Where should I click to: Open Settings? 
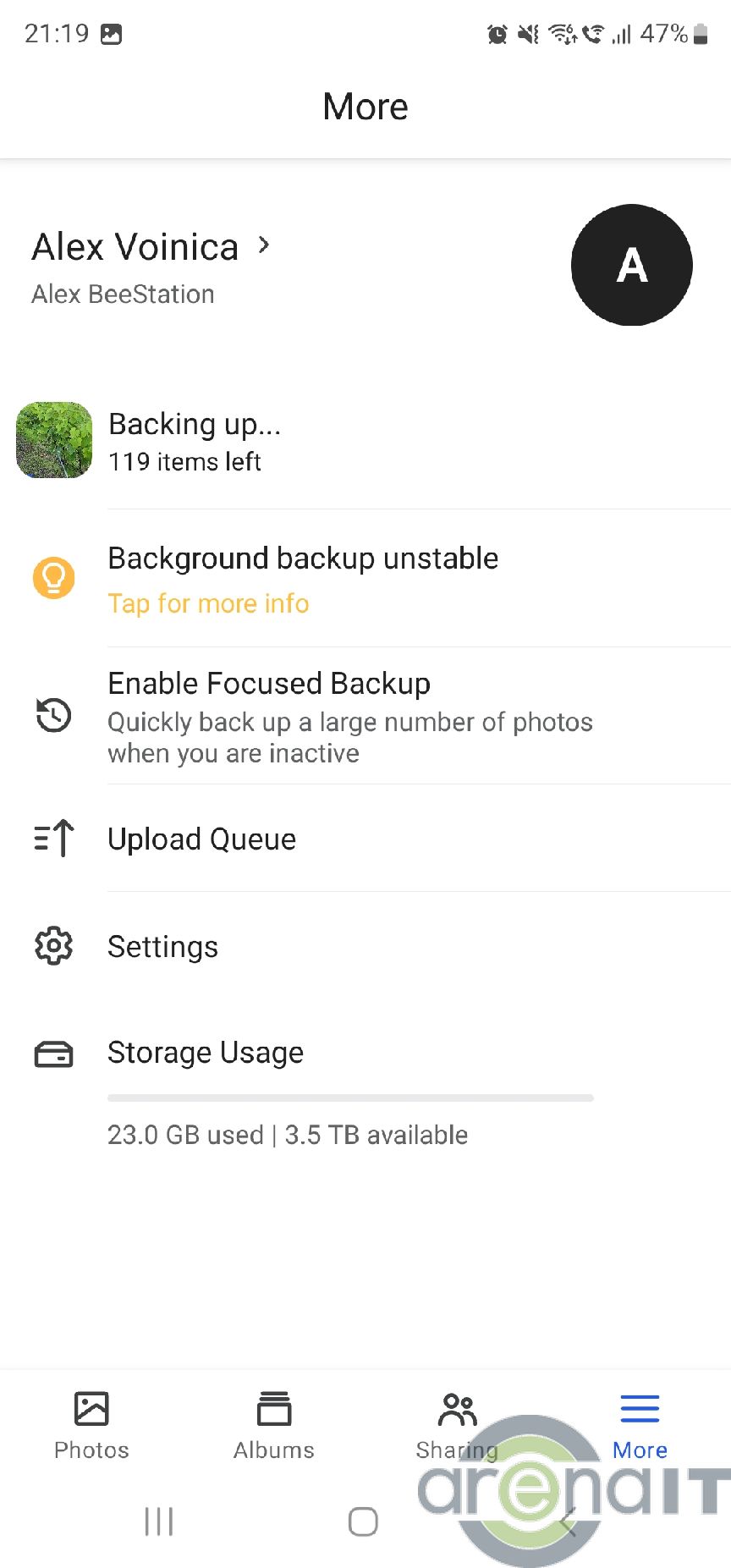click(162, 947)
